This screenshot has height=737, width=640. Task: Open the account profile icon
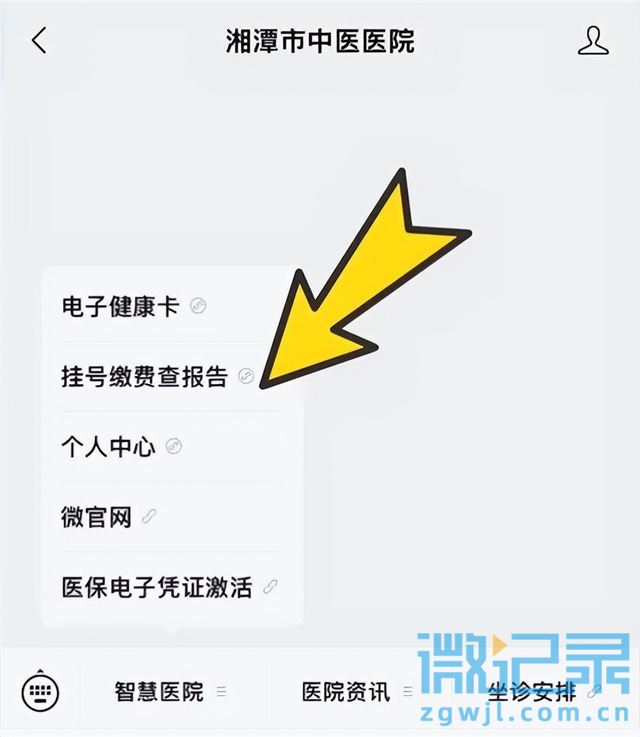coord(593,41)
